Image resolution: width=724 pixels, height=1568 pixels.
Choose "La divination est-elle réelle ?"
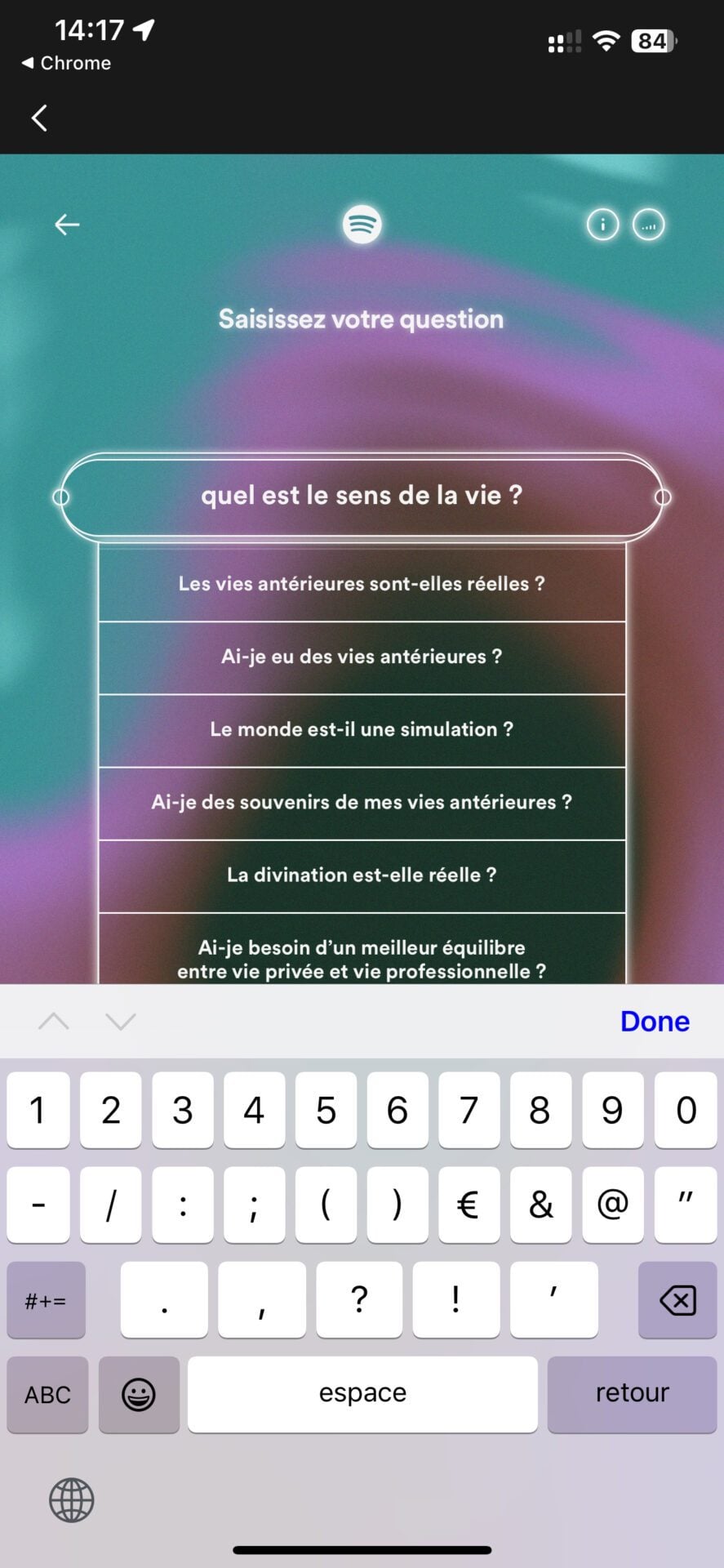362,875
